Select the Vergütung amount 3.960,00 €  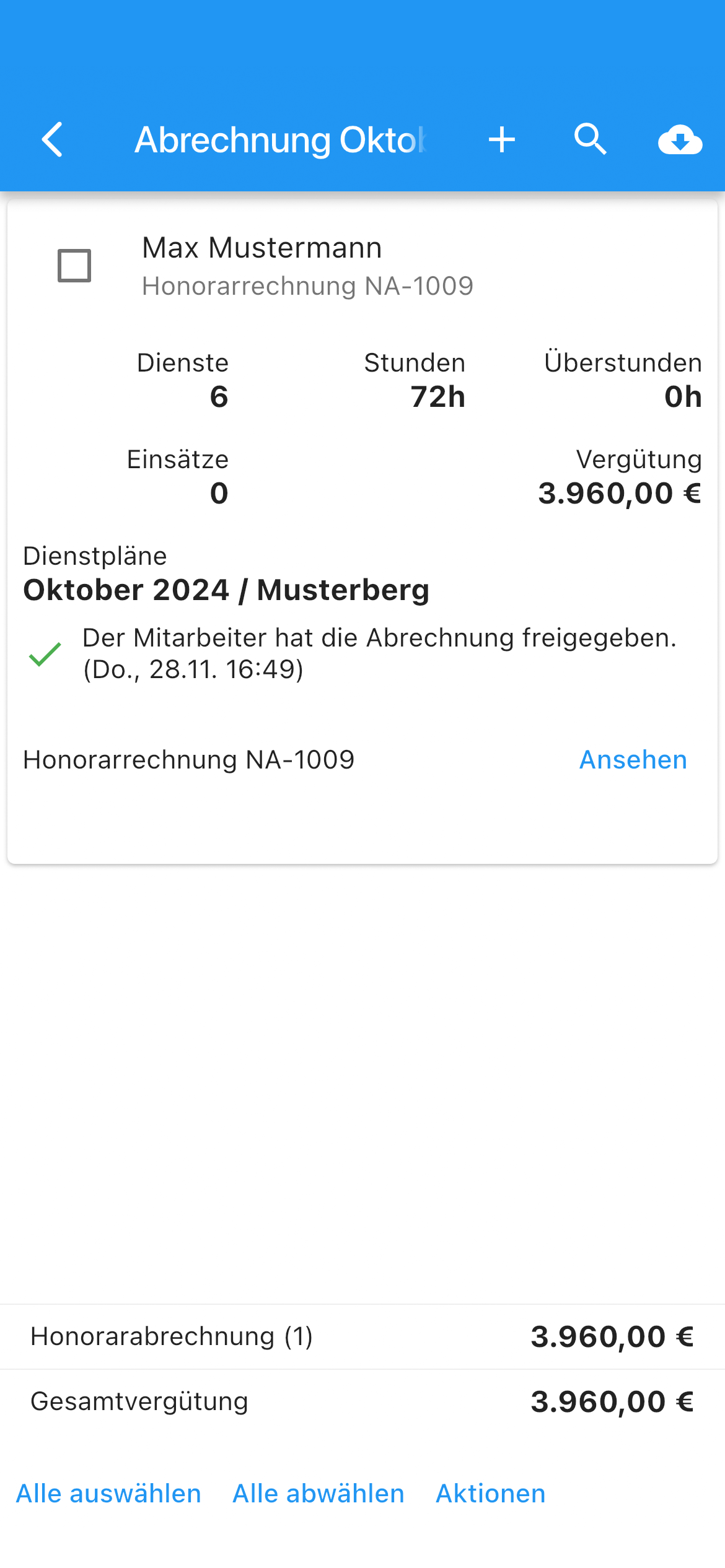click(619, 492)
